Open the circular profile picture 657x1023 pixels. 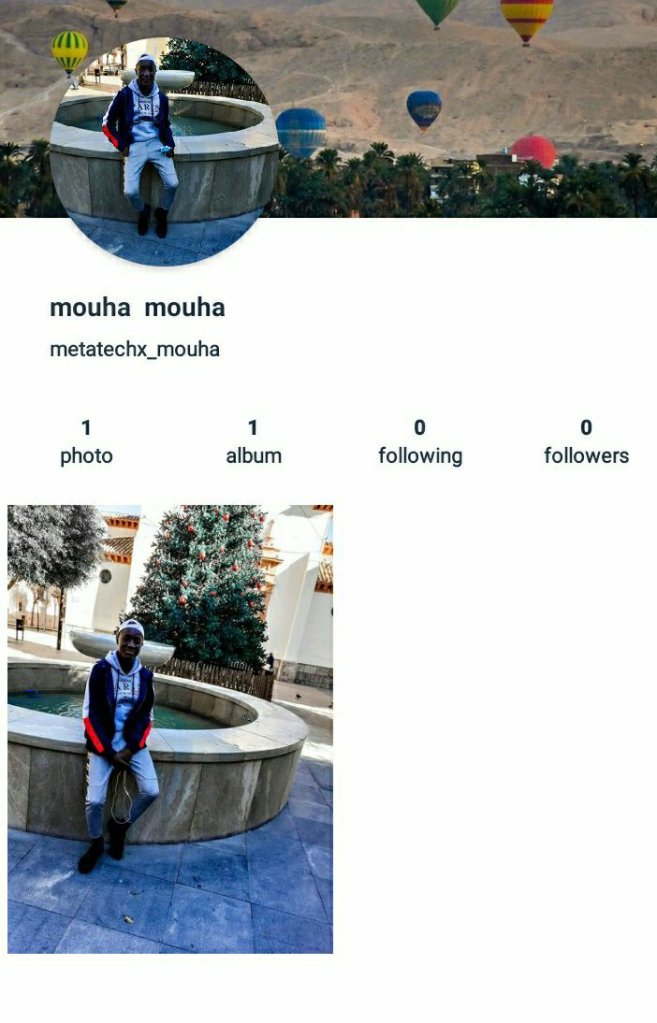[164, 151]
